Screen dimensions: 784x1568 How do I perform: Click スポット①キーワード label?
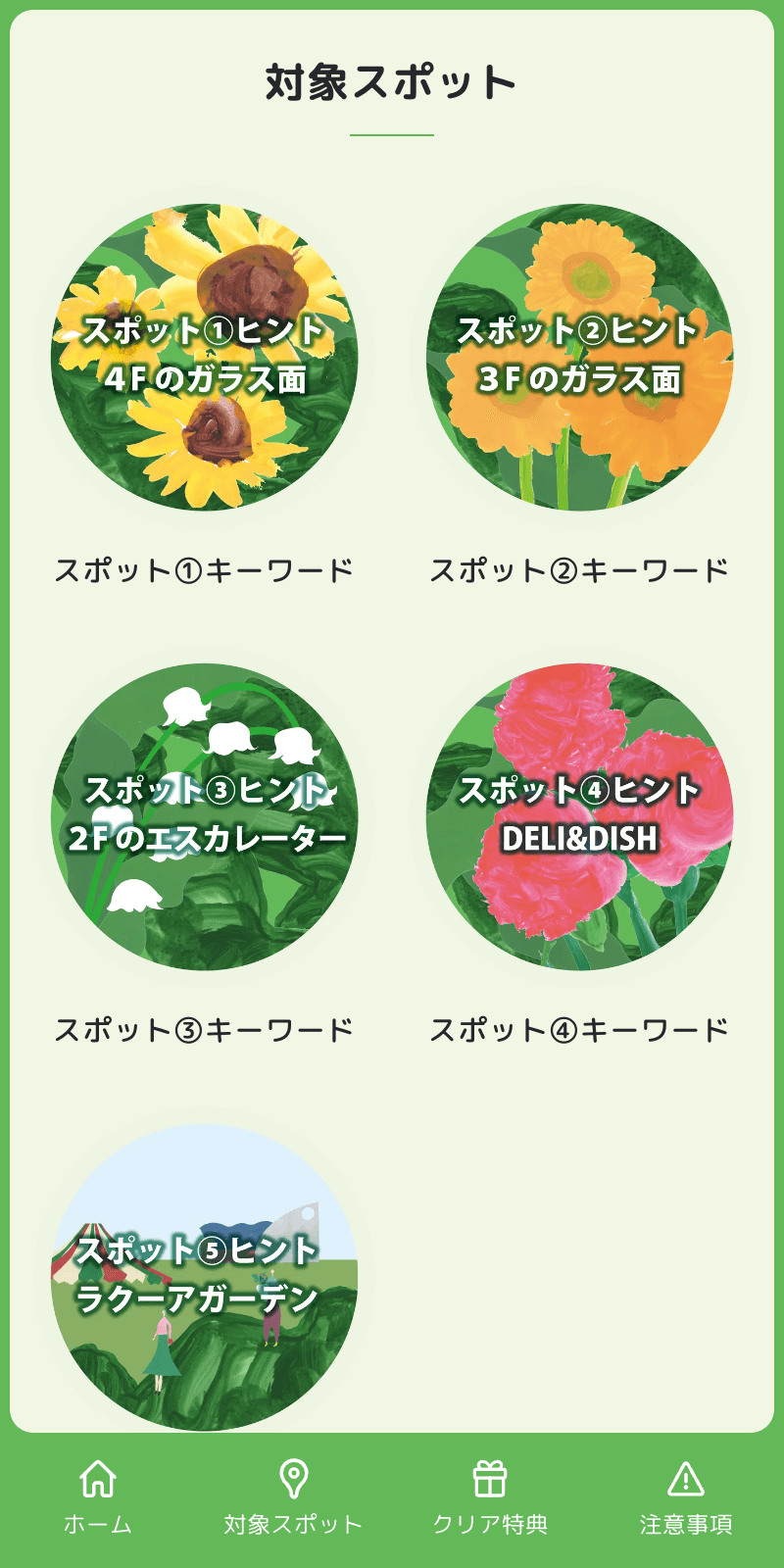tap(206, 566)
